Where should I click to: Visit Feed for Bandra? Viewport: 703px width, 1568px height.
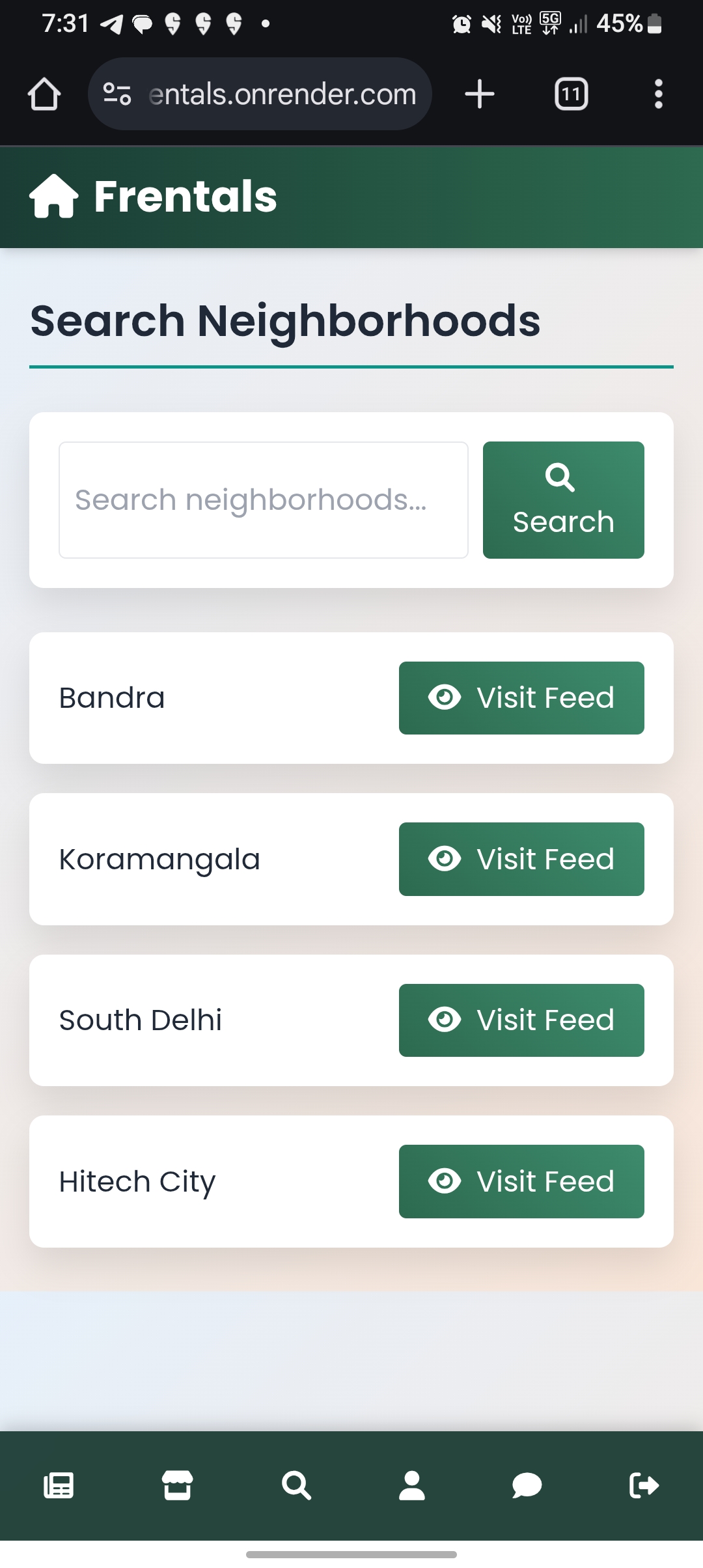(521, 698)
